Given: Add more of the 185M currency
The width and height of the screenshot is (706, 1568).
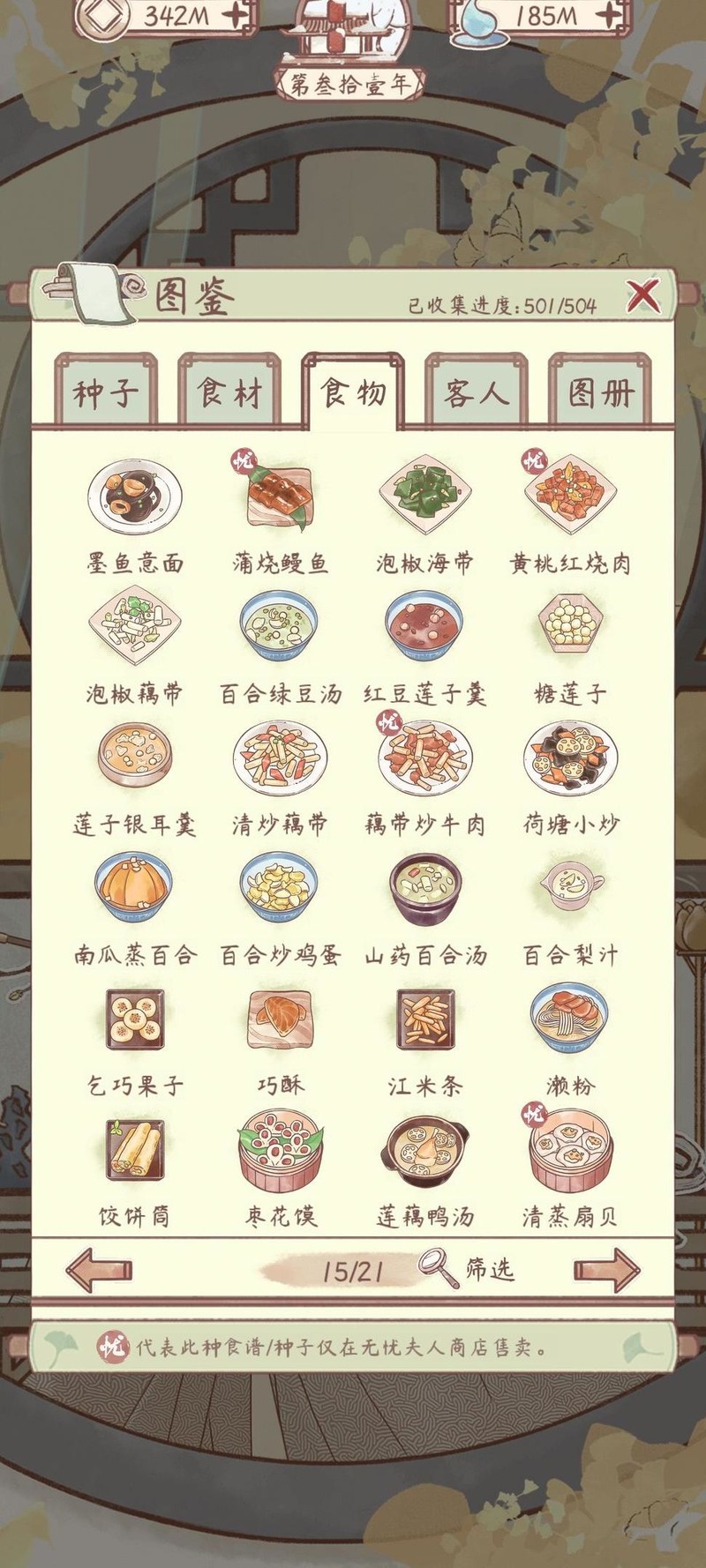Looking at the screenshot, I should pos(610,15).
